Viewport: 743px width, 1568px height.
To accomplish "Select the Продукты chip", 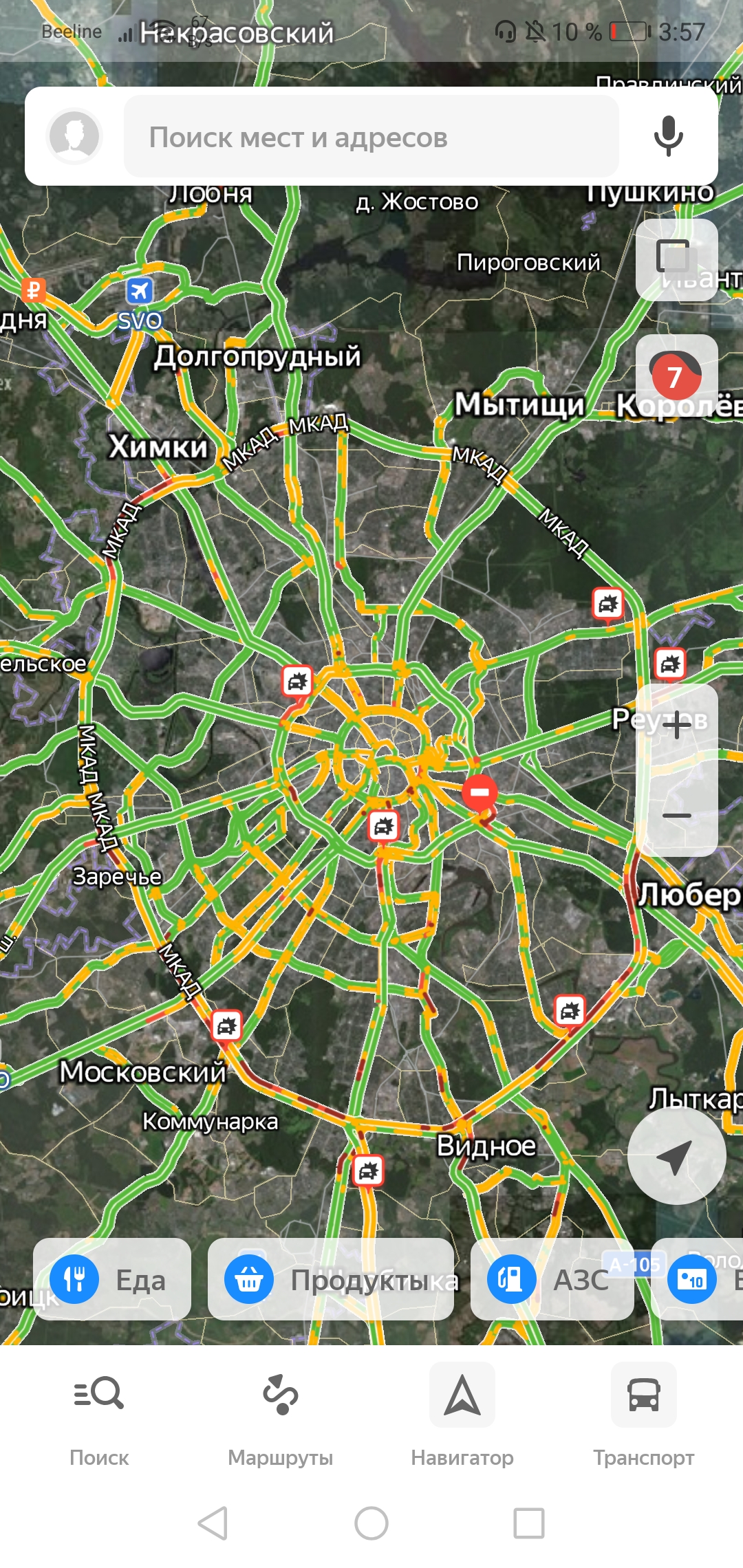I will (x=330, y=1280).
